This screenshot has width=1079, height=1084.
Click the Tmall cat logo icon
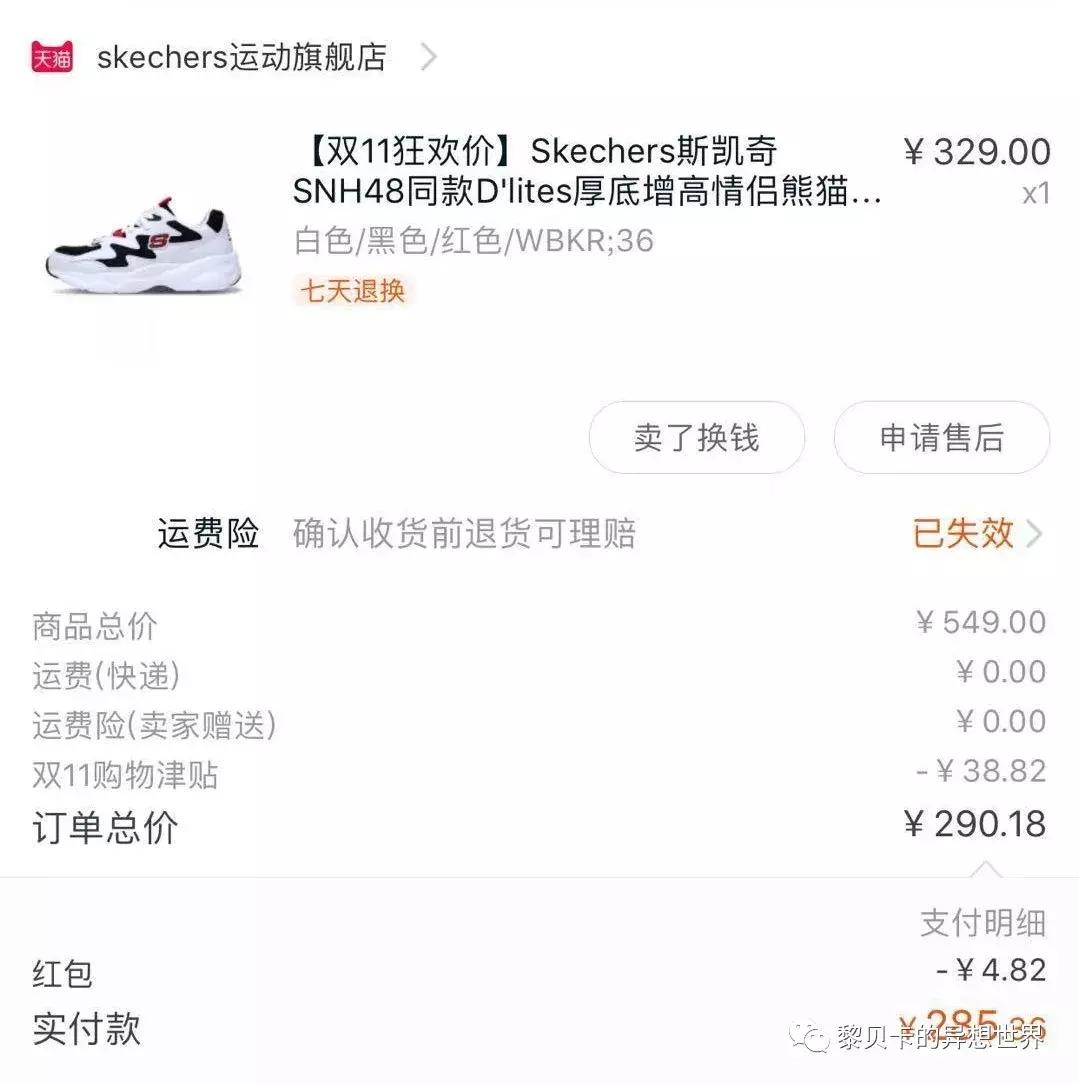pos(52,57)
